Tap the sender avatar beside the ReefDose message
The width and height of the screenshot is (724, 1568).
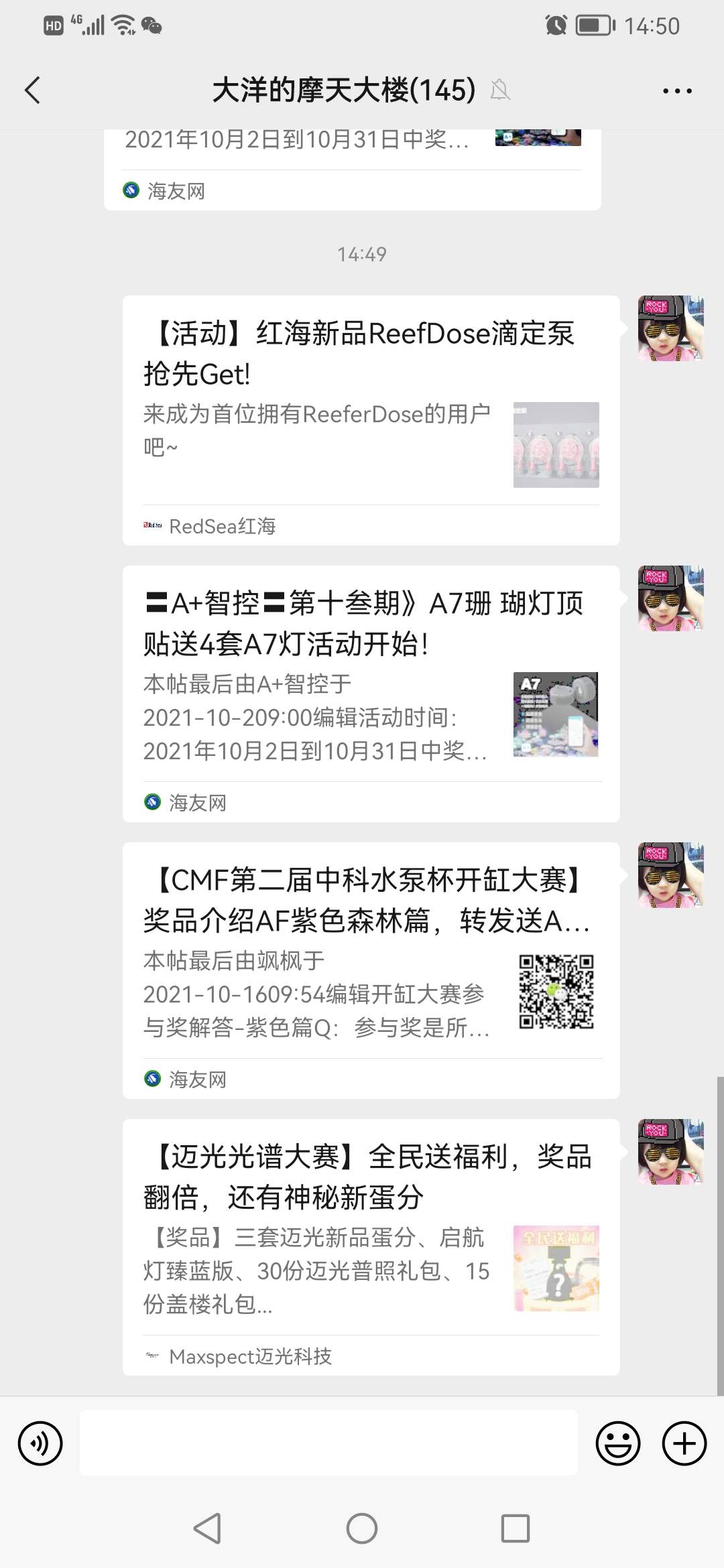[x=670, y=328]
